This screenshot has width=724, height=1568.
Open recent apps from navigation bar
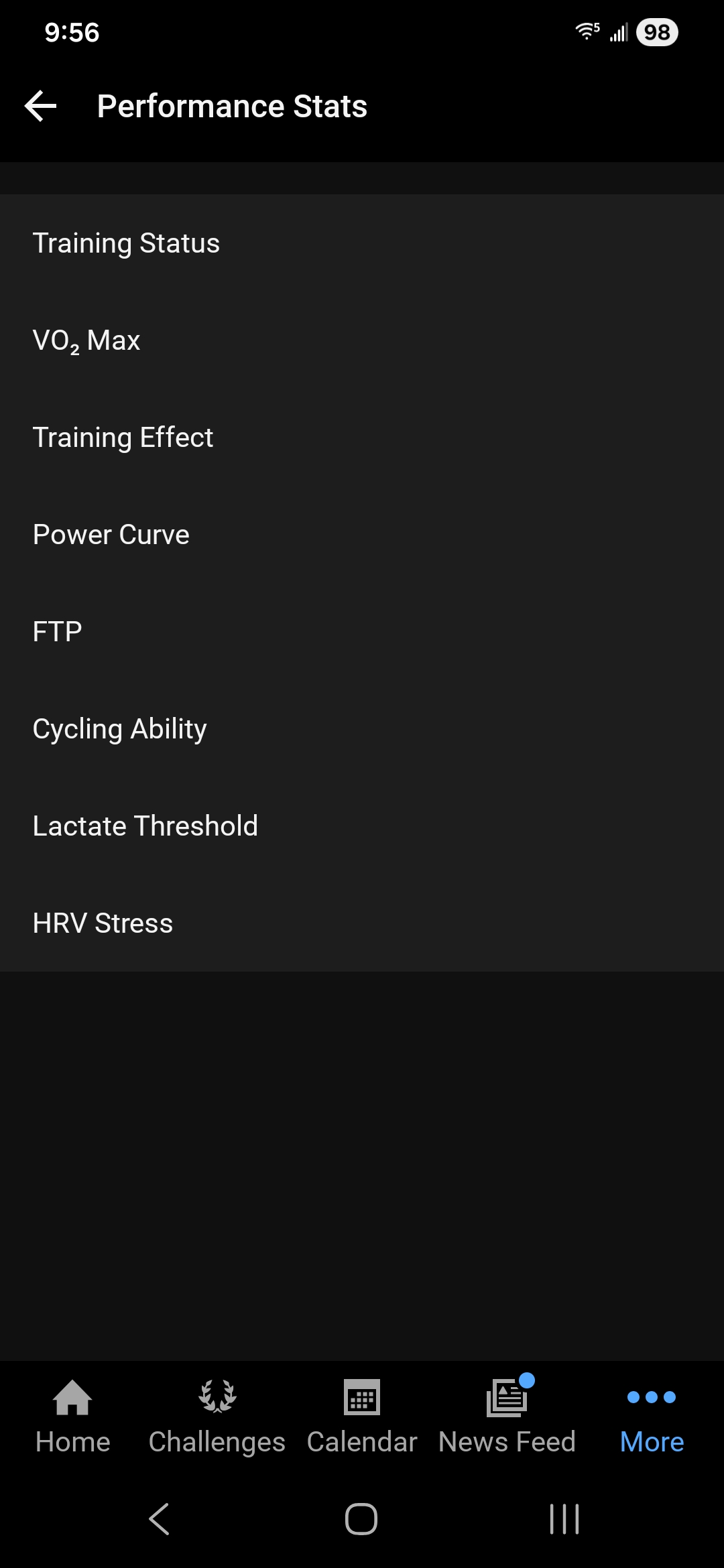pyautogui.click(x=564, y=1519)
